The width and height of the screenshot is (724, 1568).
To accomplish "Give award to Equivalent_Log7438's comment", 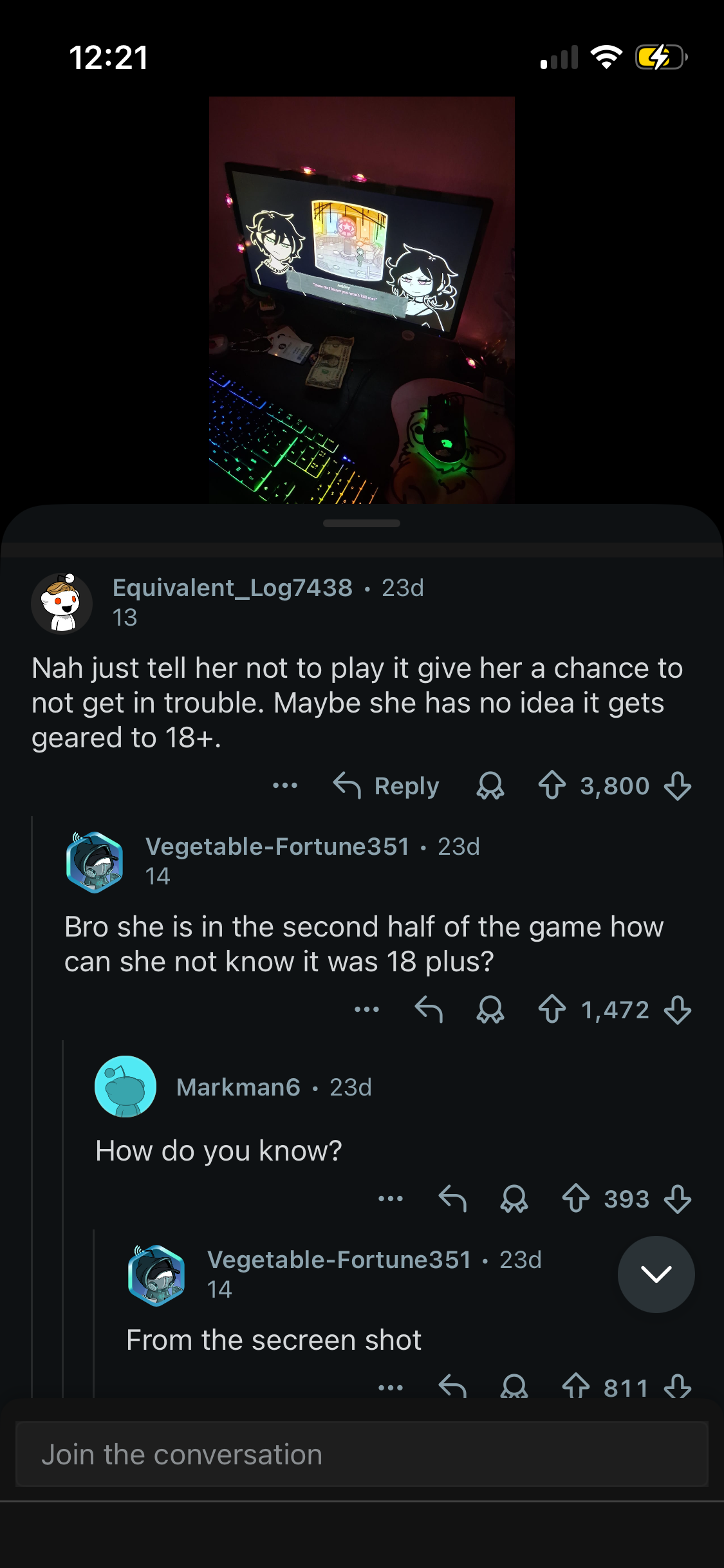I will click(490, 786).
